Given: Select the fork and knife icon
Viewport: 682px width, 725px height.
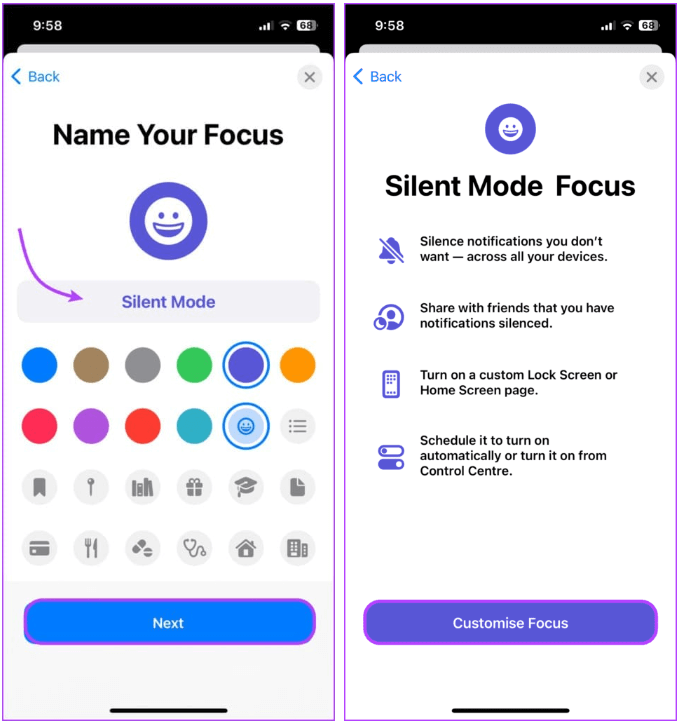Looking at the screenshot, I should (x=91, y=548).
